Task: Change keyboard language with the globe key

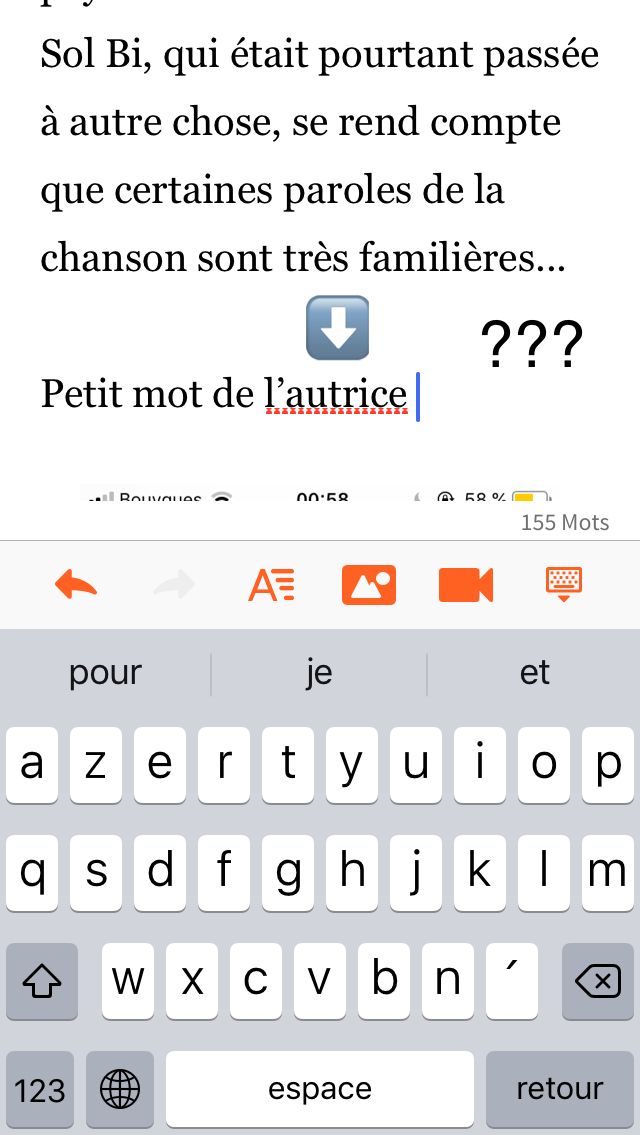Action: [119, 1088]
